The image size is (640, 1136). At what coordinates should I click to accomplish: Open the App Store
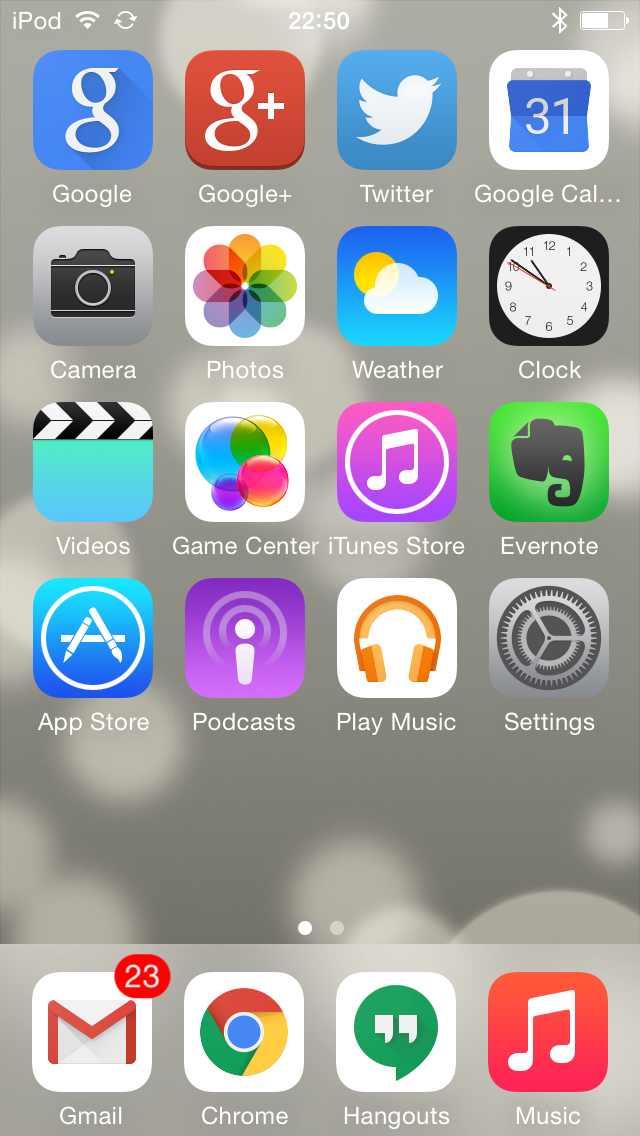[x=93, y=638]
